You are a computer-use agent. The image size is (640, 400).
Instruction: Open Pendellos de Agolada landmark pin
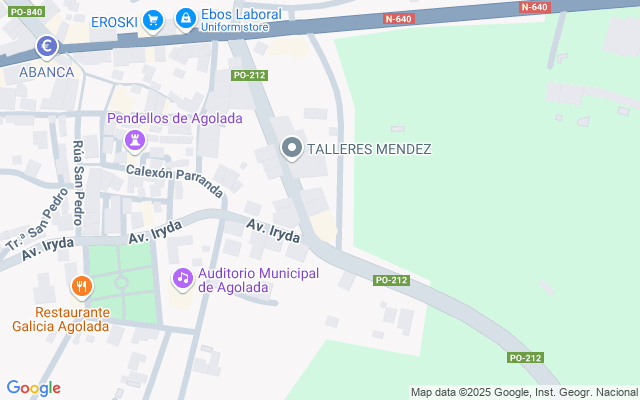135,141
